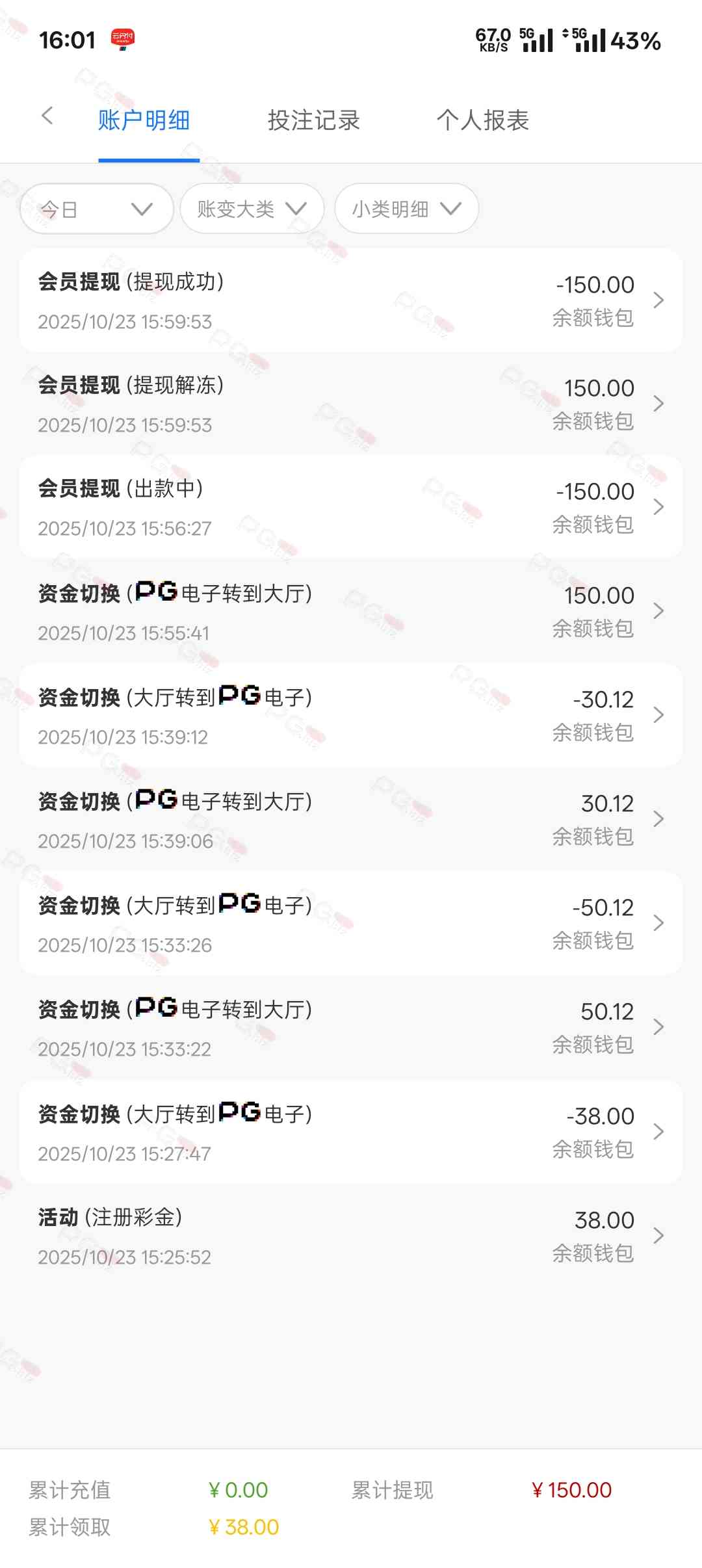Switch to the 投注记录 tab
This screenshot has width=702, height=1568.
point(313,120)
